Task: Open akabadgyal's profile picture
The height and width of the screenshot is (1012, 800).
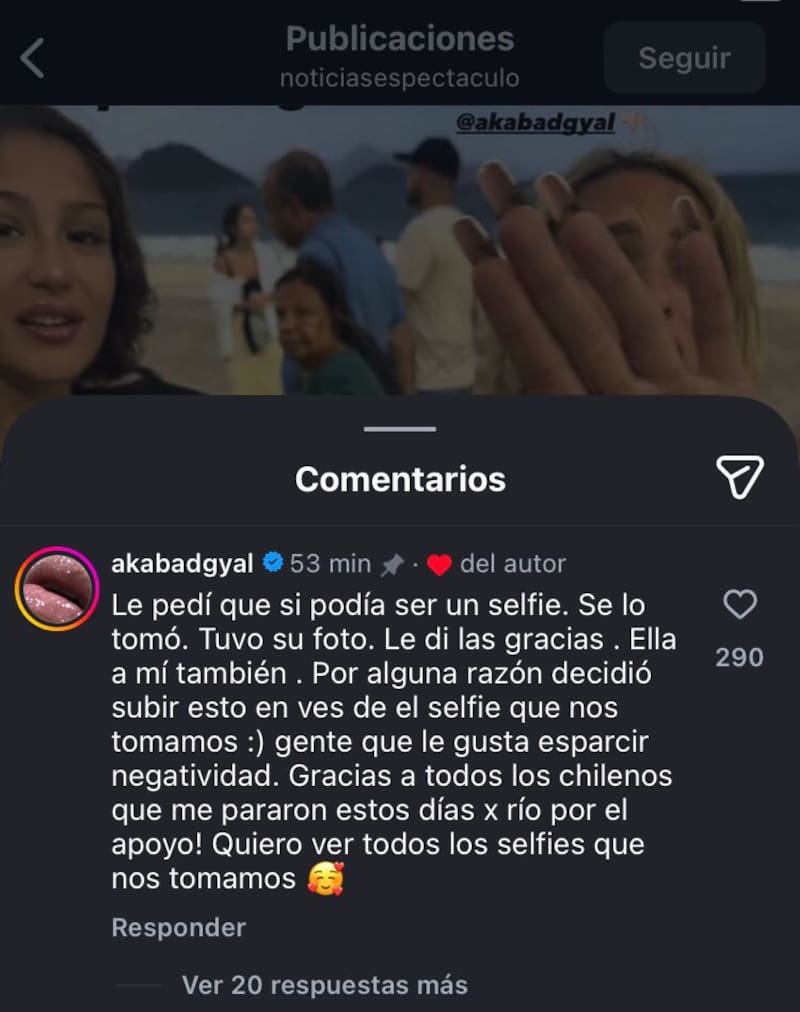Action: (x=56, y=587)
